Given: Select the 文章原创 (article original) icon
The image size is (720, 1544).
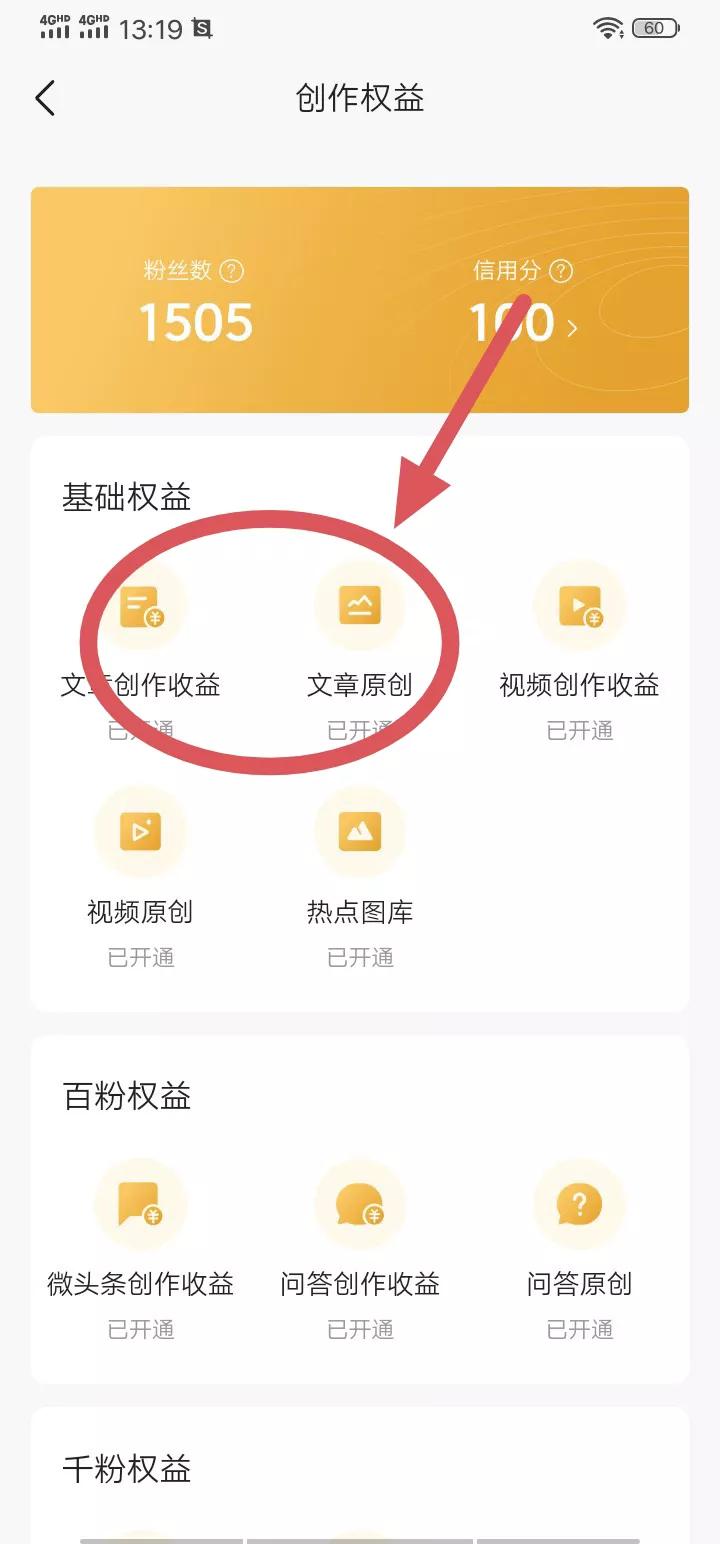Looking at the screenshot, I should pos(360,605).
